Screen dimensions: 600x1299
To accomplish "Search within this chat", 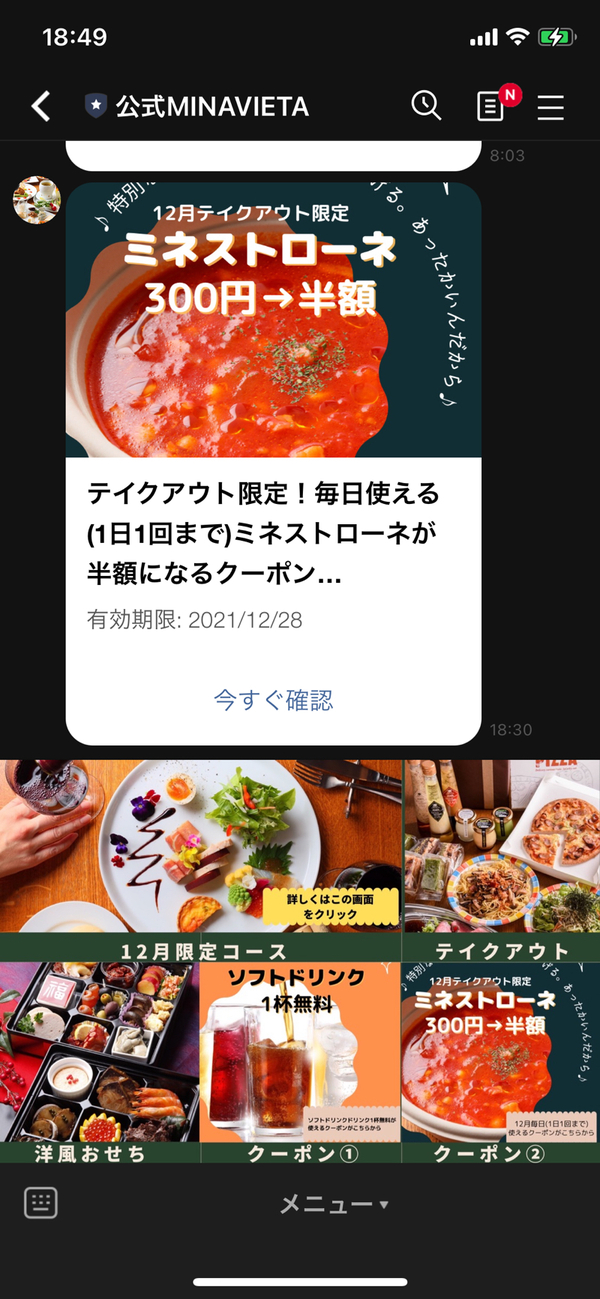I will pyautogui.click(x=426, y=106).
